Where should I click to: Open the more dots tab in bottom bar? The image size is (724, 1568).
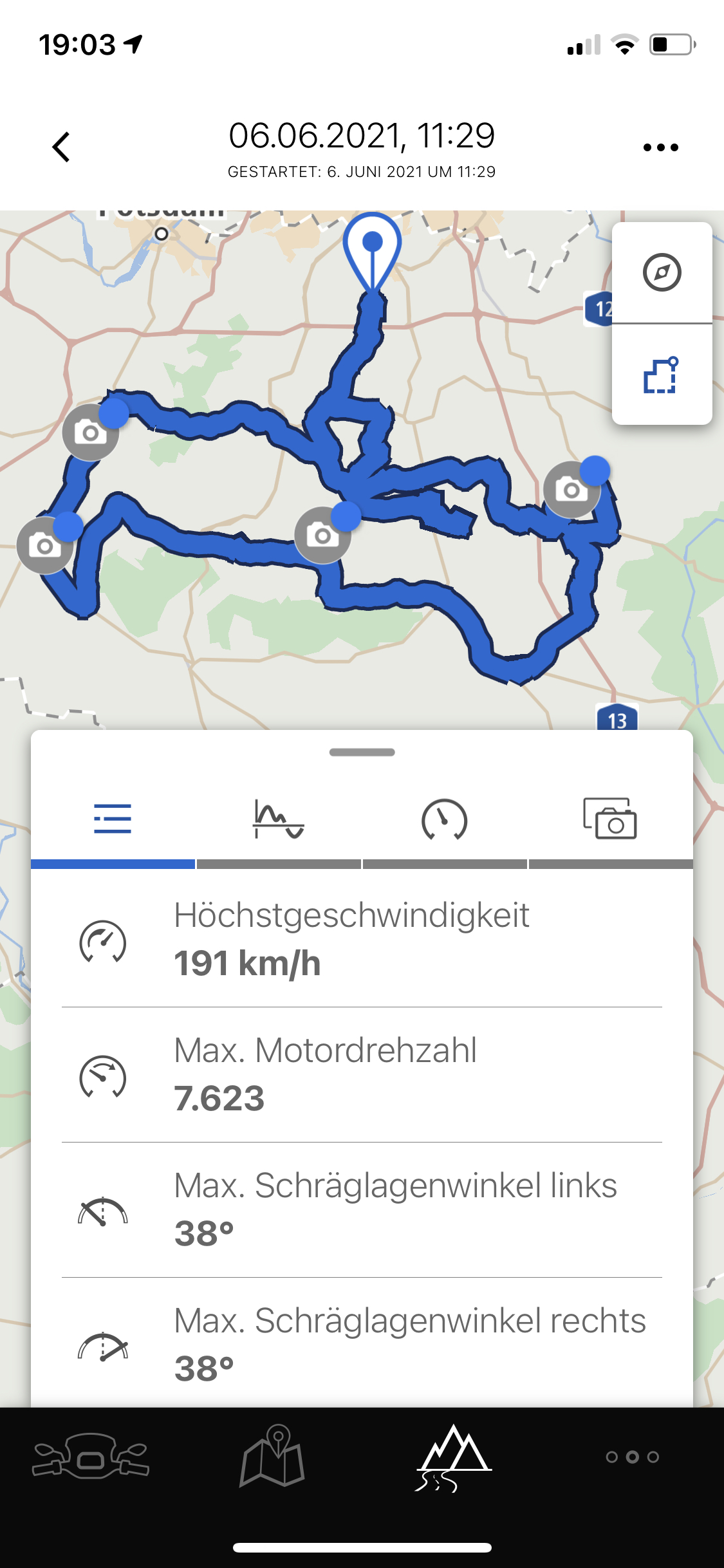pyautogui.click(x=633, y=1457)
